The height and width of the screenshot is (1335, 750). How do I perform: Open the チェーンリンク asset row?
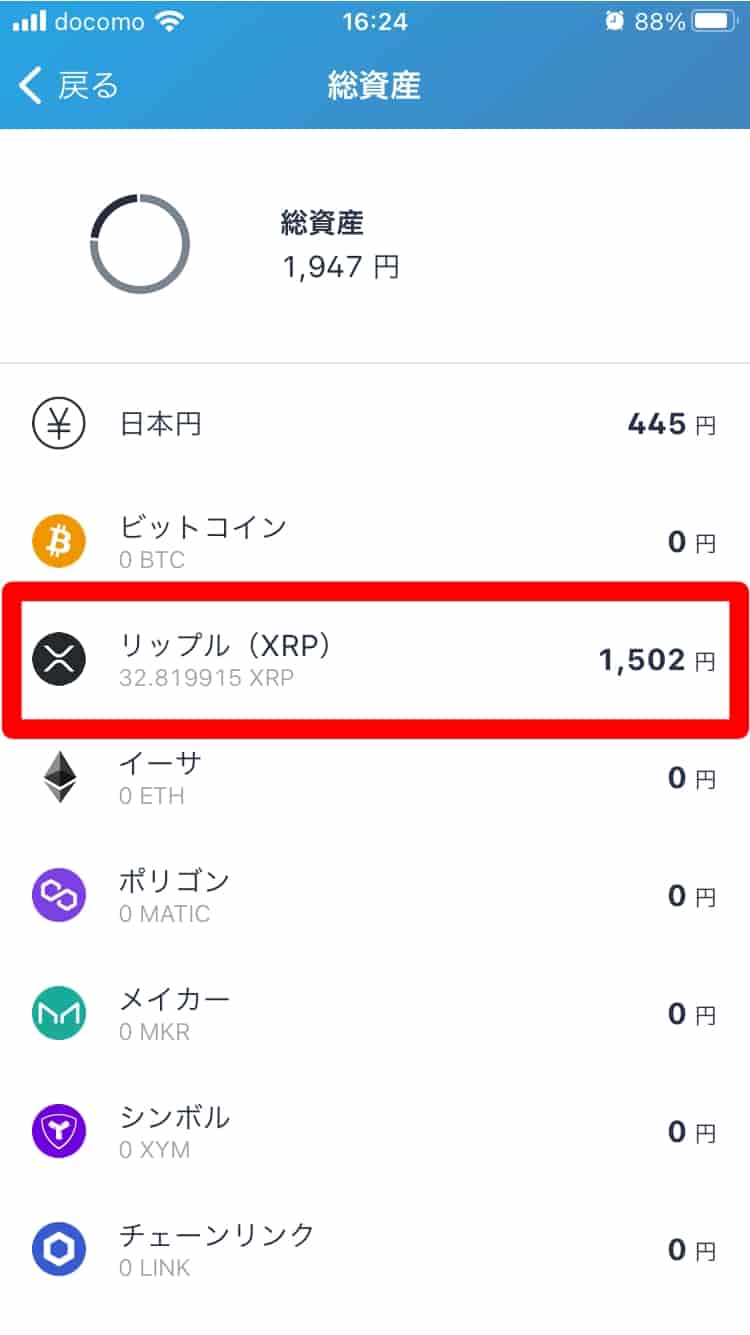(x=374, y=1249)
